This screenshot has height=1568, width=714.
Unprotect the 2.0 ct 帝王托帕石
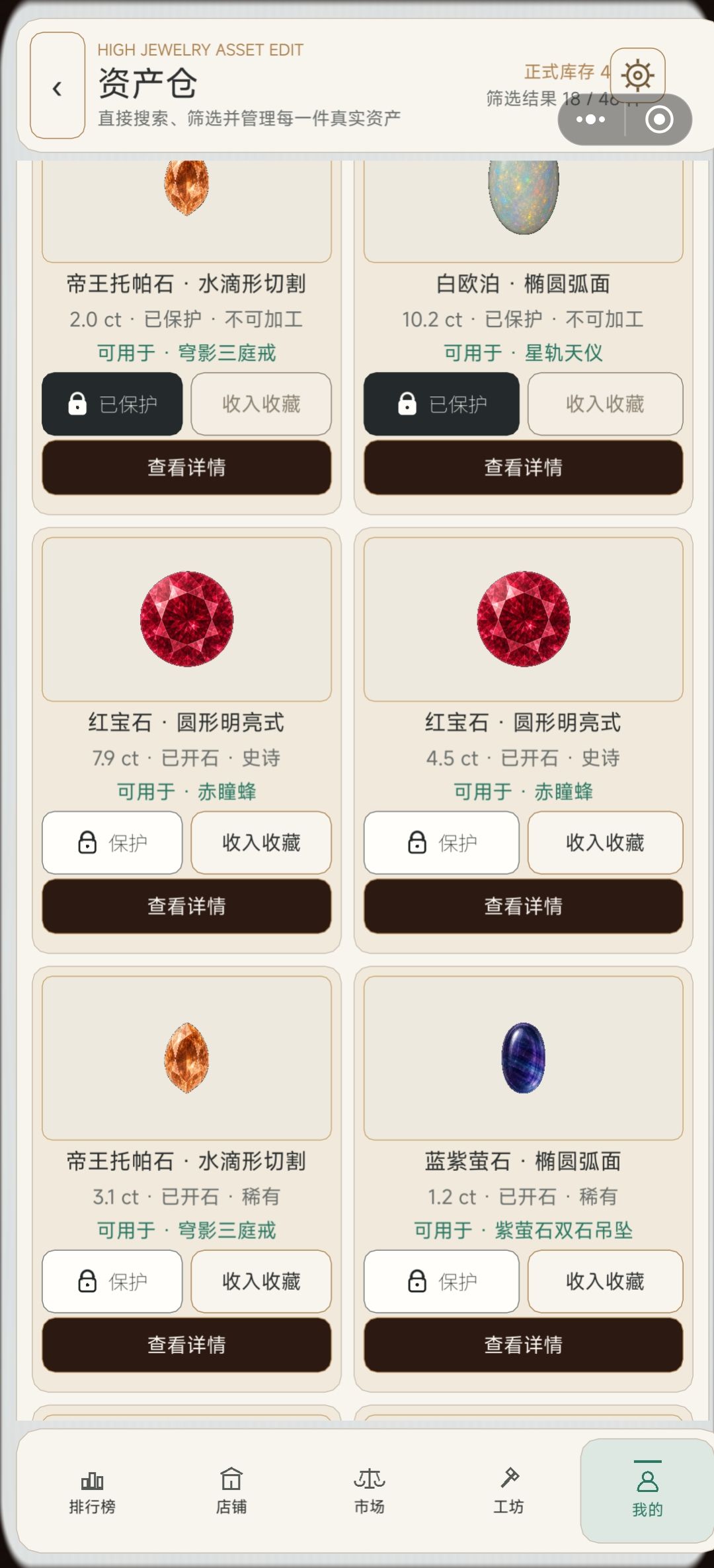click(112, 404)
